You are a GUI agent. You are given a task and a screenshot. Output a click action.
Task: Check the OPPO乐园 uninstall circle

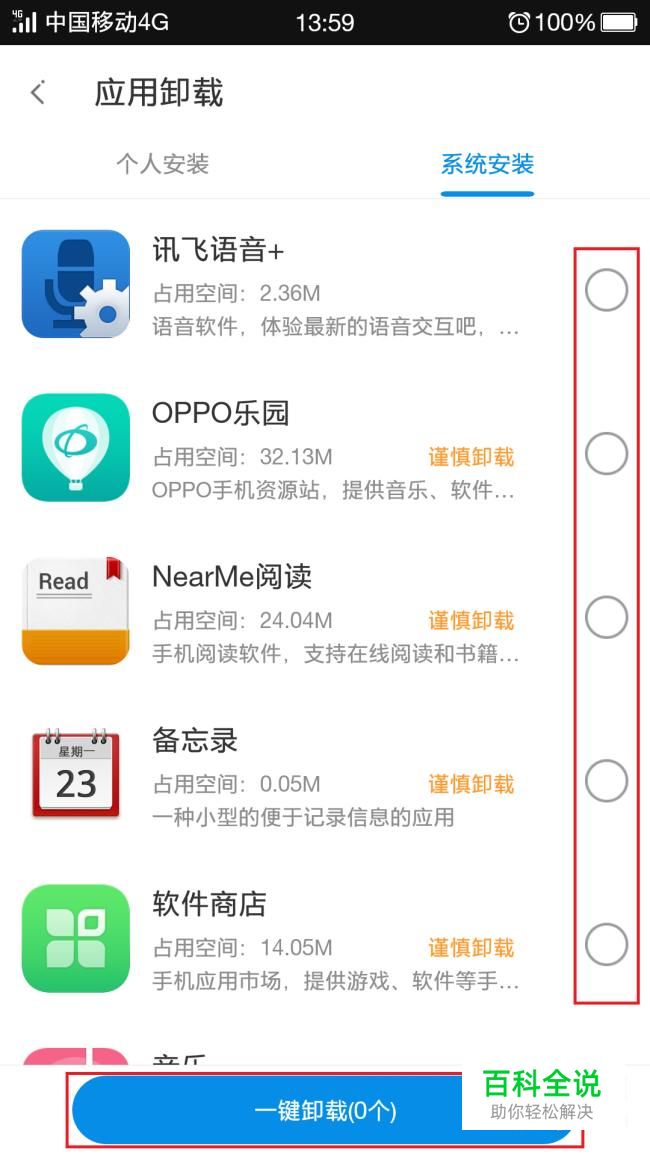tap(607, 453)
